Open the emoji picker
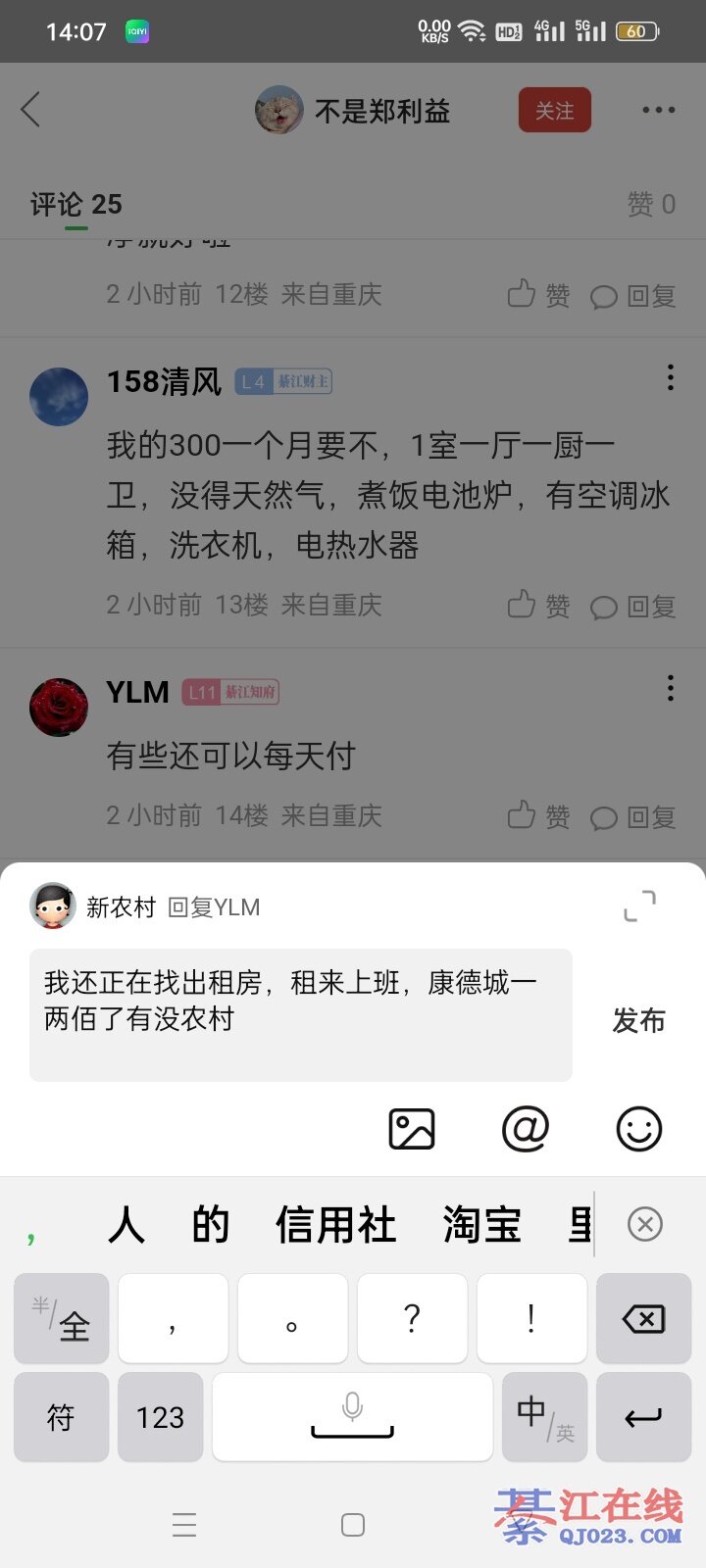The width and height of the screenshot is (706, 1568). [639, 1129]
